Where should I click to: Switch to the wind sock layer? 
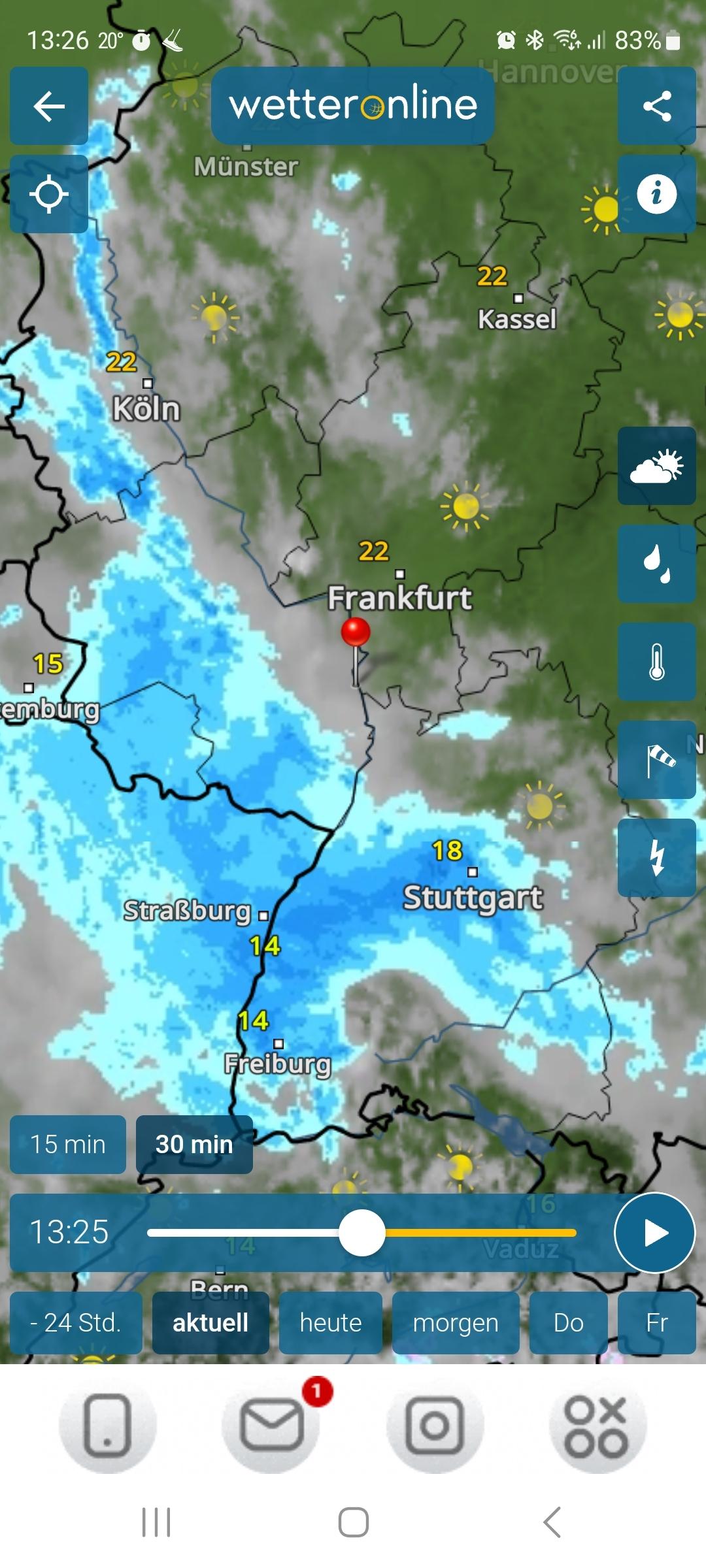coord(657,760)
